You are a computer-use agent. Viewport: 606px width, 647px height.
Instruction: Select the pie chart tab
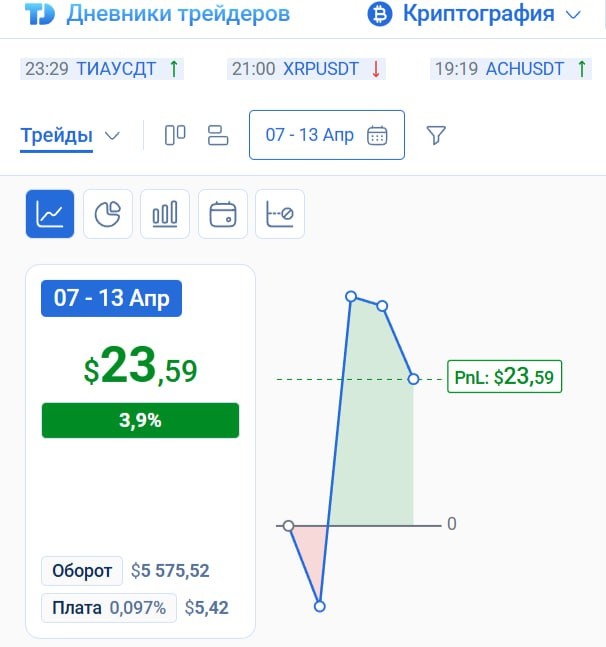point(108,214)
